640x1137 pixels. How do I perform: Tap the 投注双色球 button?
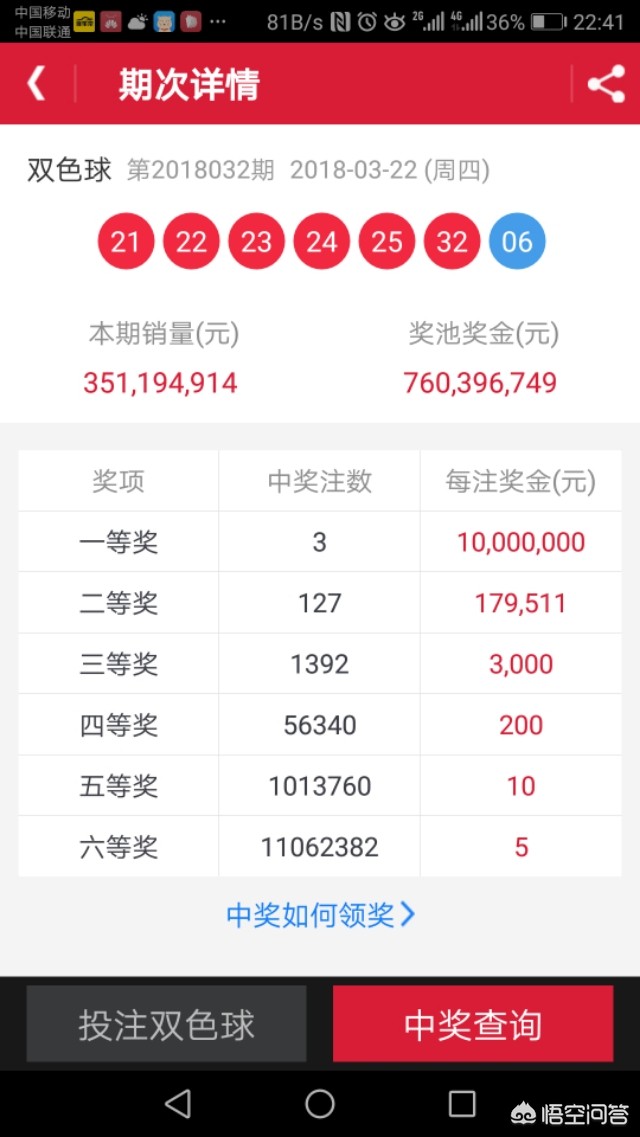pyautogui.click(x=167, y=1024)
